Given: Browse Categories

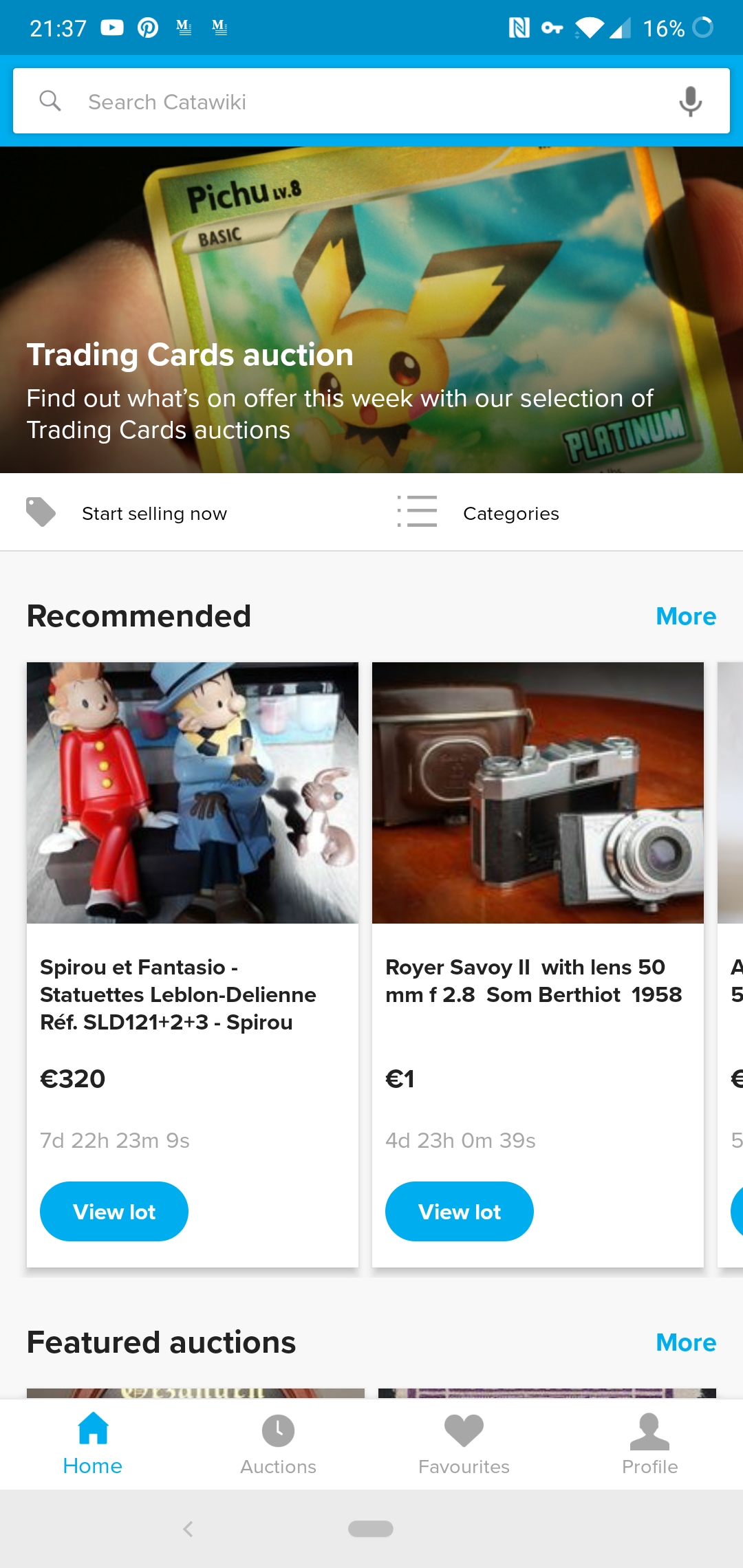Looking at the screenshot, I should (x=510, y=514).
